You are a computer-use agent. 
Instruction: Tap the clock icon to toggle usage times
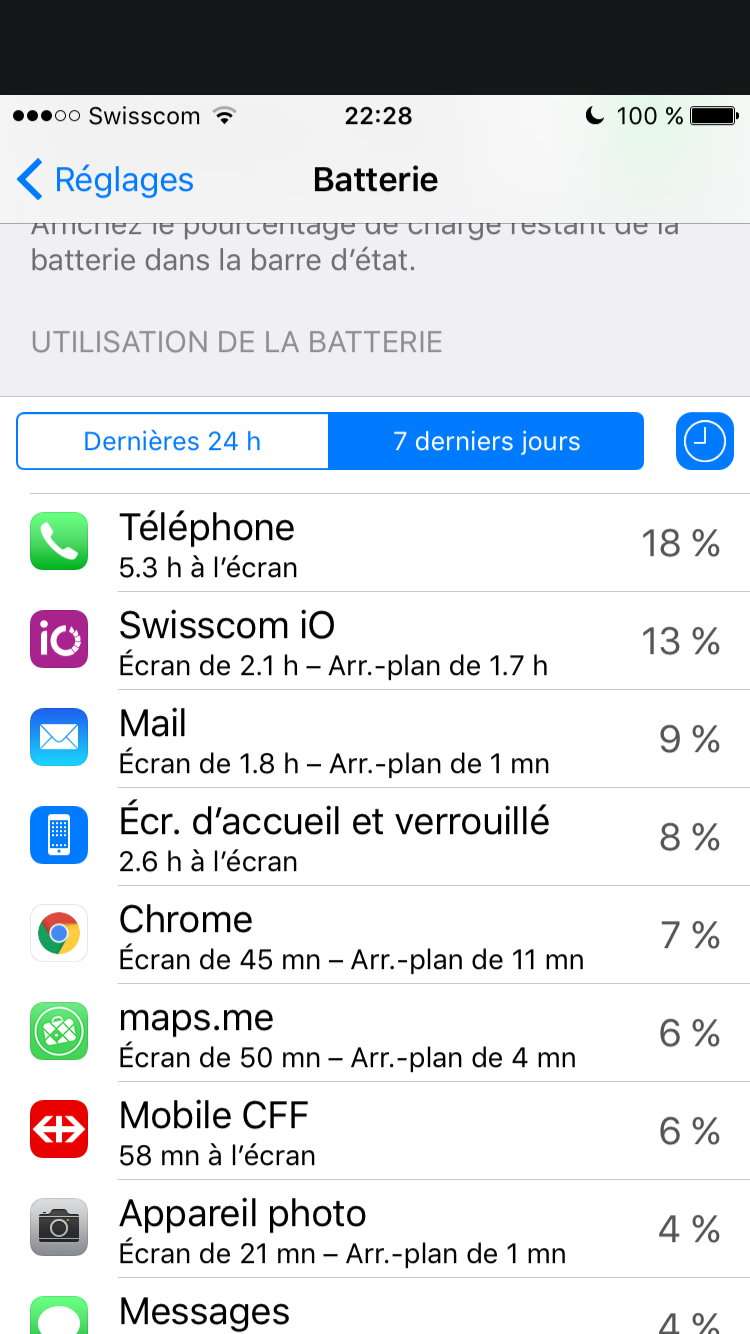point(704,441)
